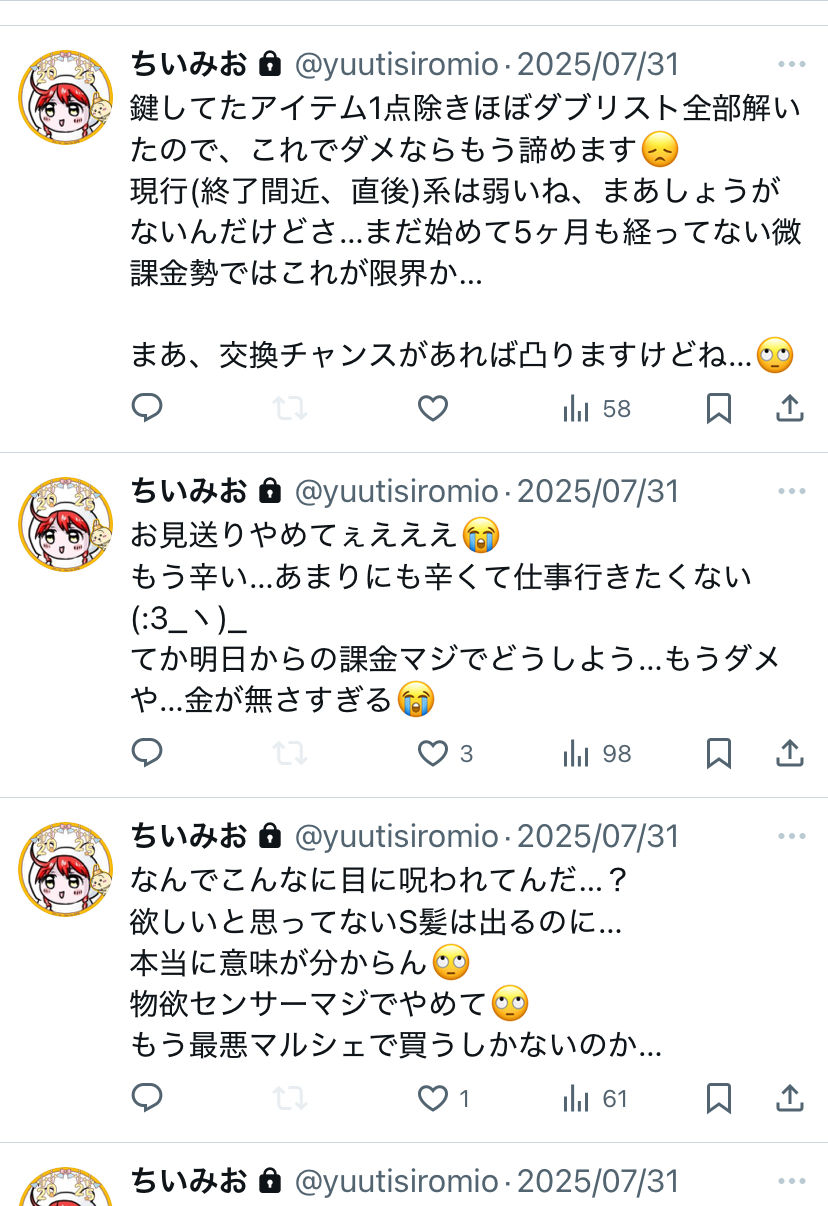Like the post that has 1 like
Image resolution: width=828 pixels, height=1206 pixels.
432,1098
